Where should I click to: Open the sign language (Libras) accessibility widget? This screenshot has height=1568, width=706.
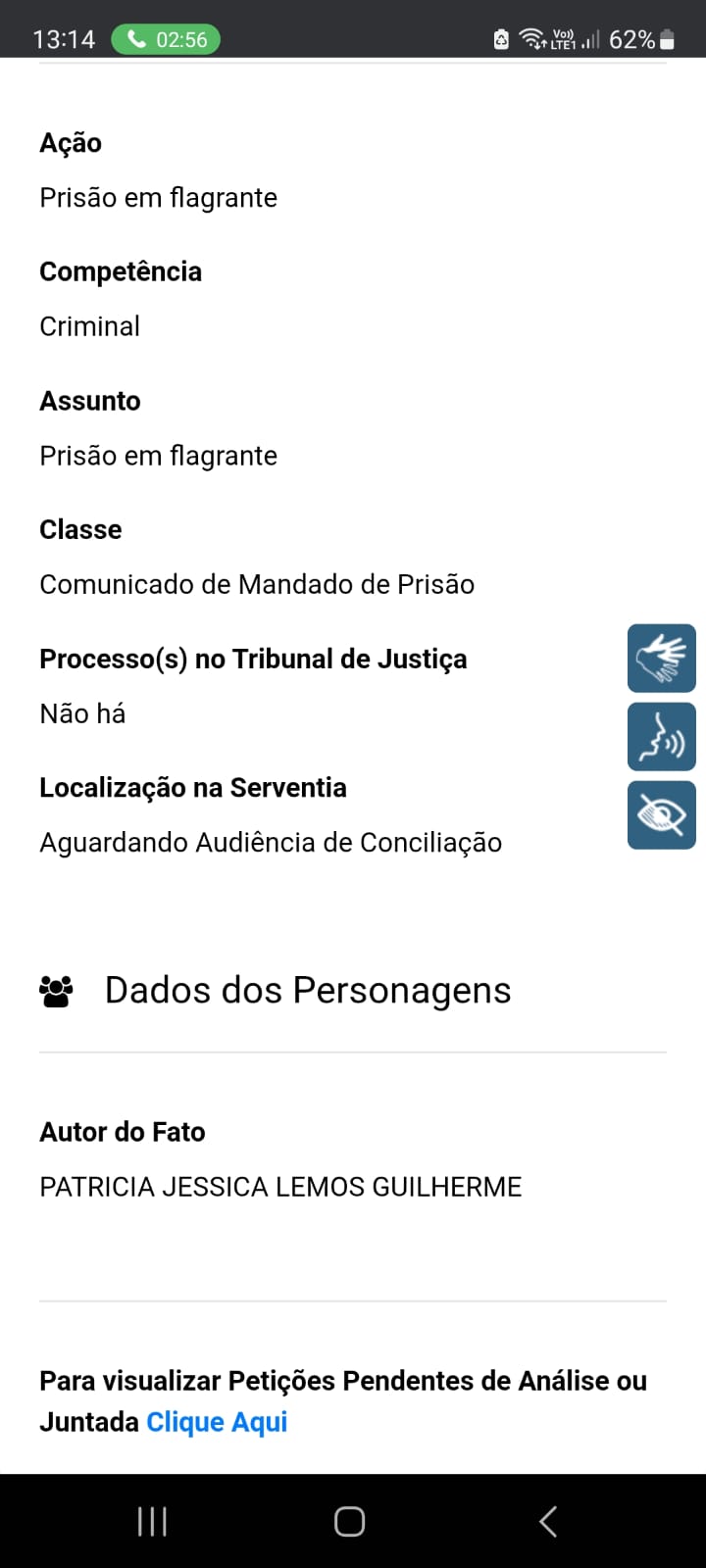662,659
